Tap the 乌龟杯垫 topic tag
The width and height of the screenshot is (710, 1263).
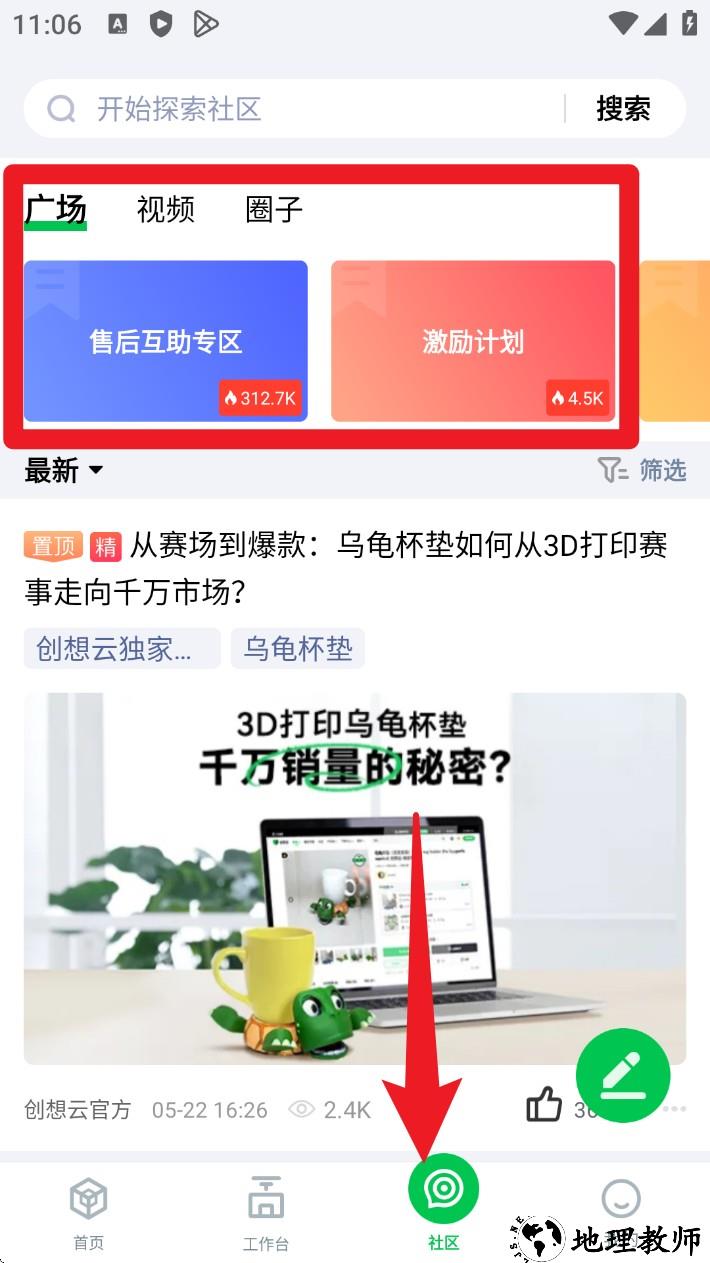(298, 649)
